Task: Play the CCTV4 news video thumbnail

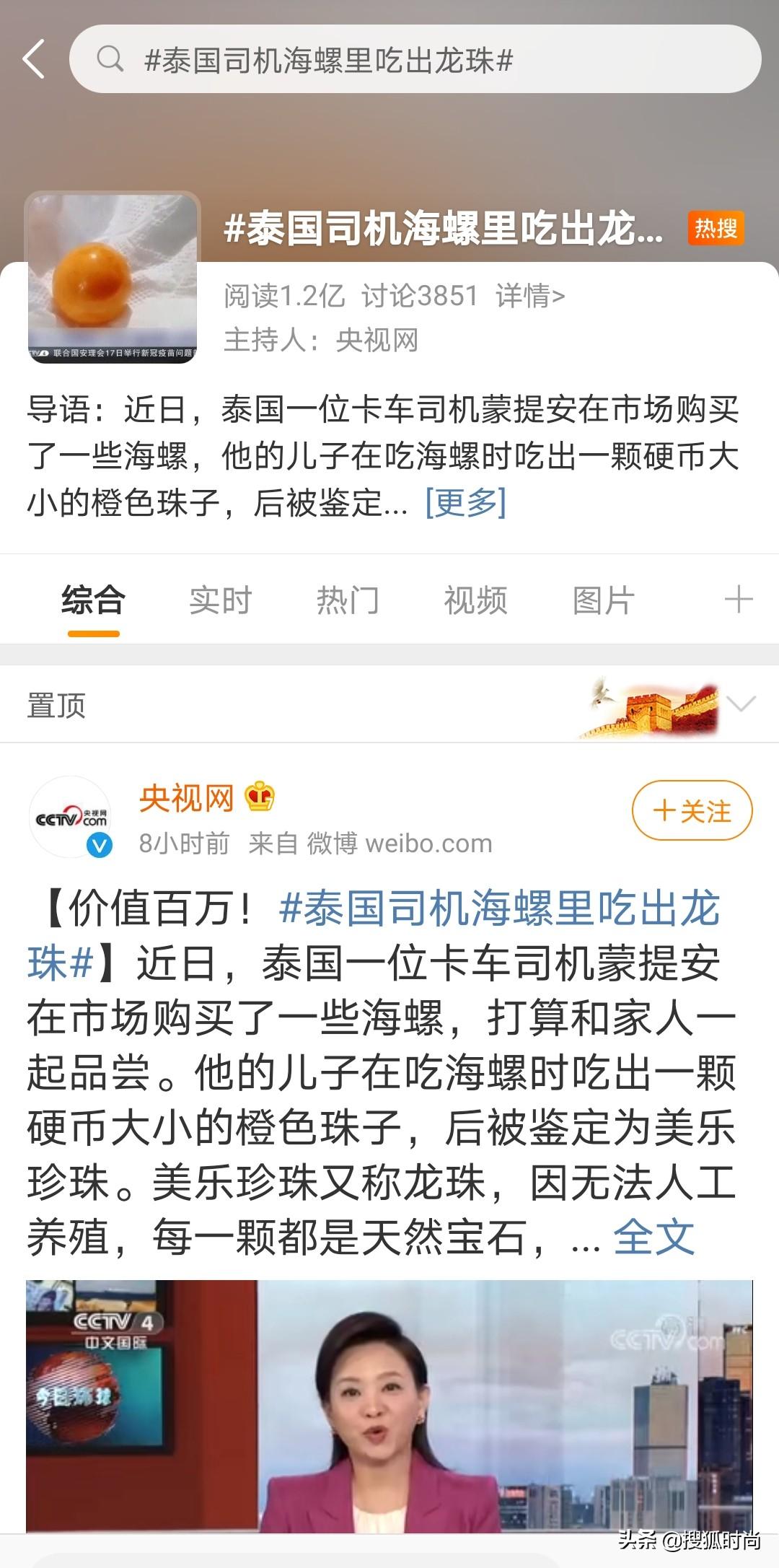Action: [x=389, y=1406]
